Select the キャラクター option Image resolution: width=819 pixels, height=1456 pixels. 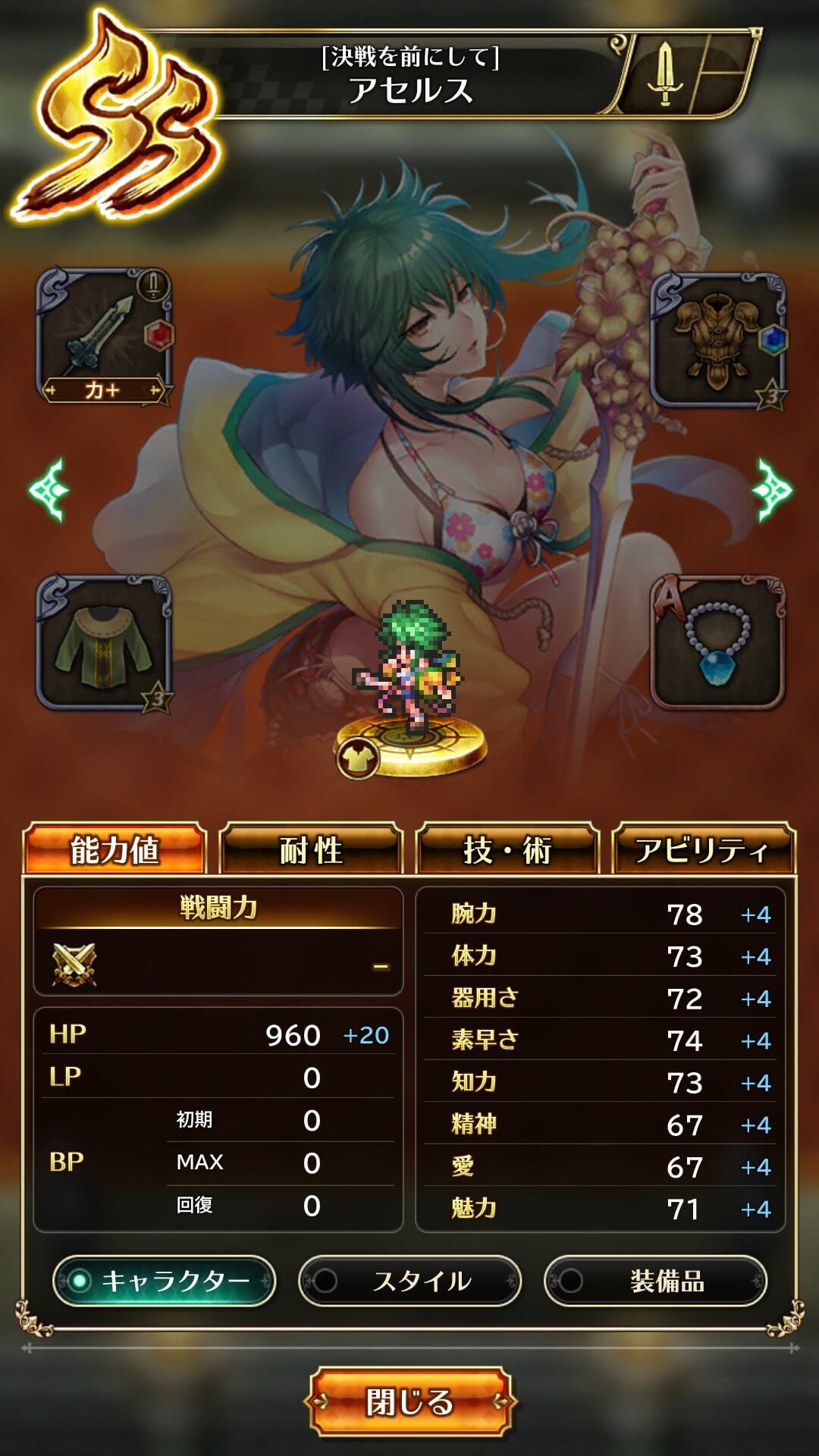(164, 1281)
